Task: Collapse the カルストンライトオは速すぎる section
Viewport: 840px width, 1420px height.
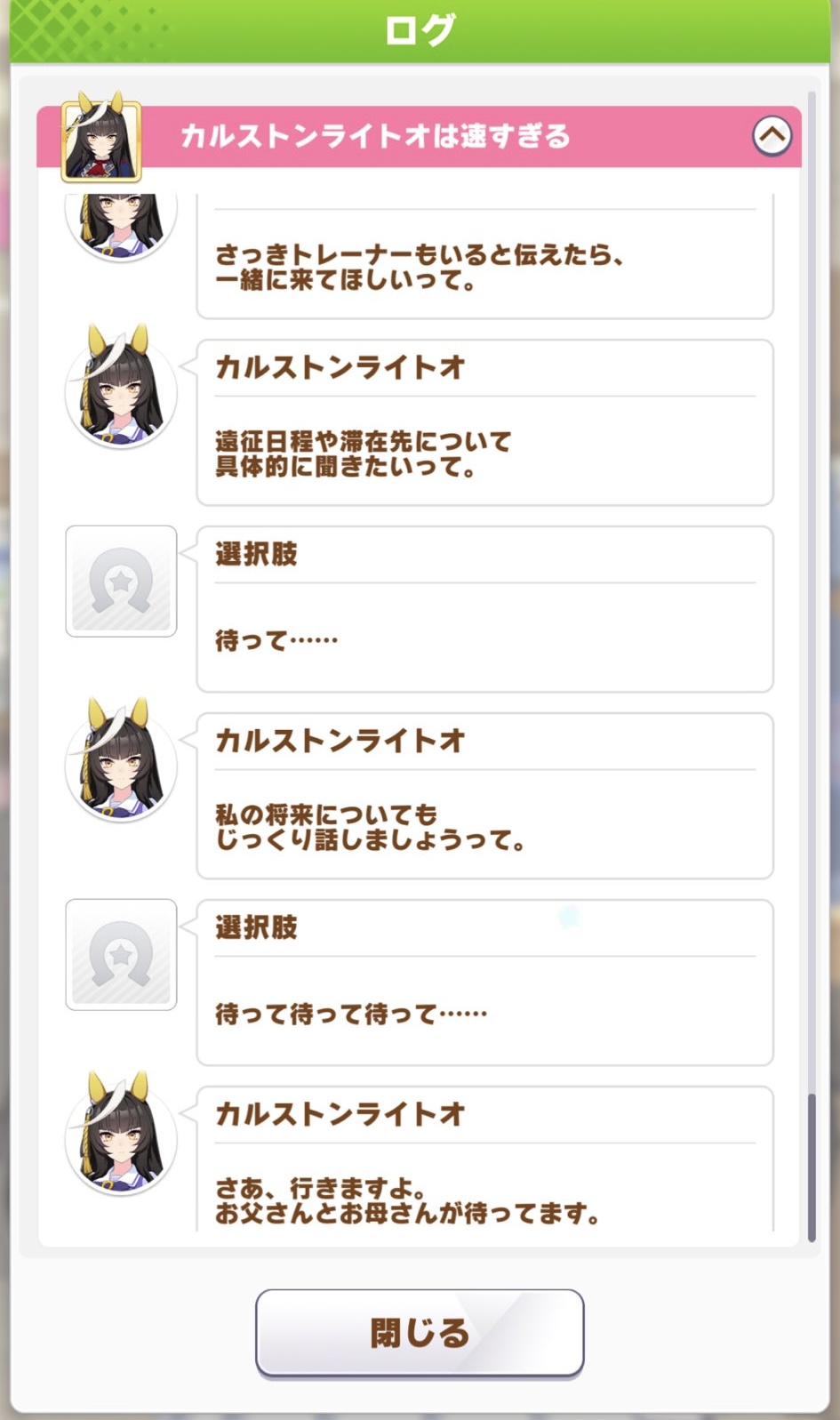Action: coord(772,136)
